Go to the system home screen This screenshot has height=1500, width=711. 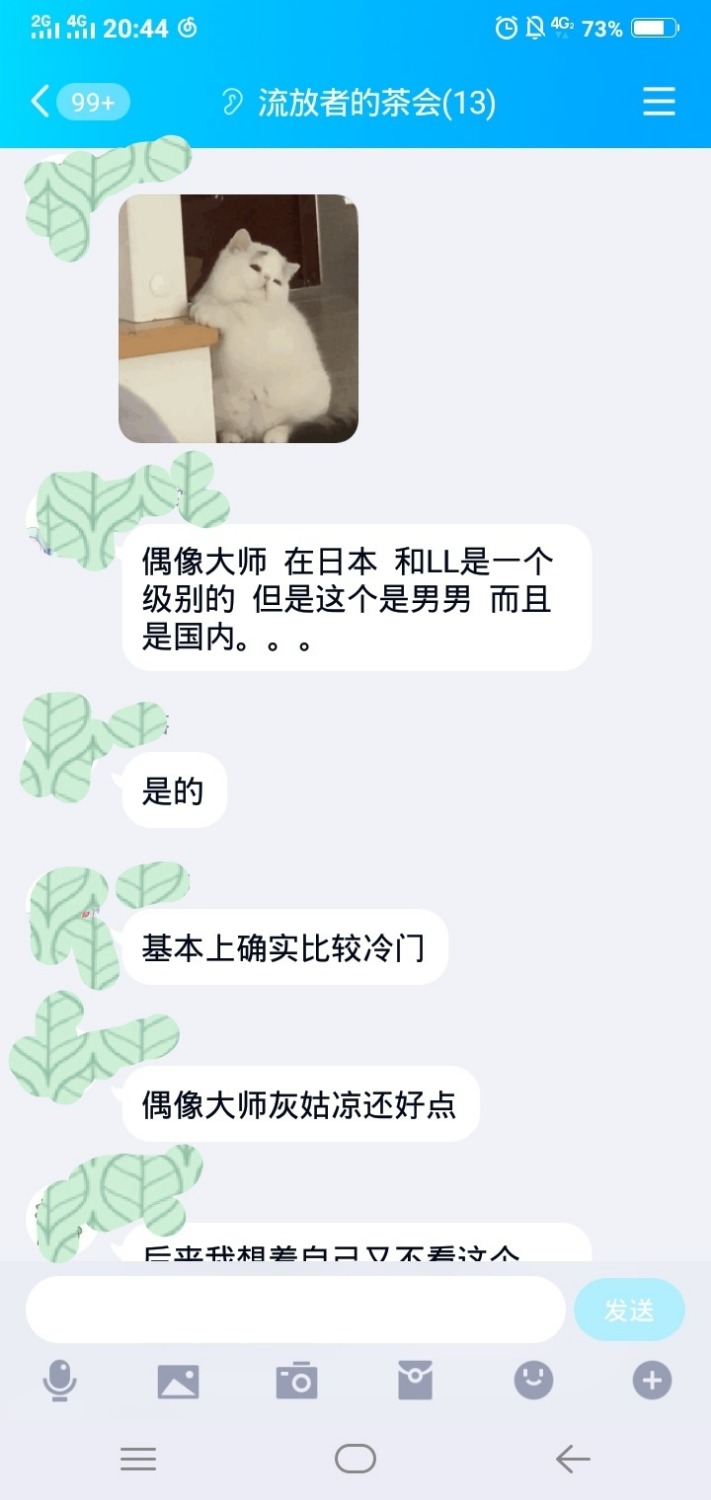click(355, 1459)
